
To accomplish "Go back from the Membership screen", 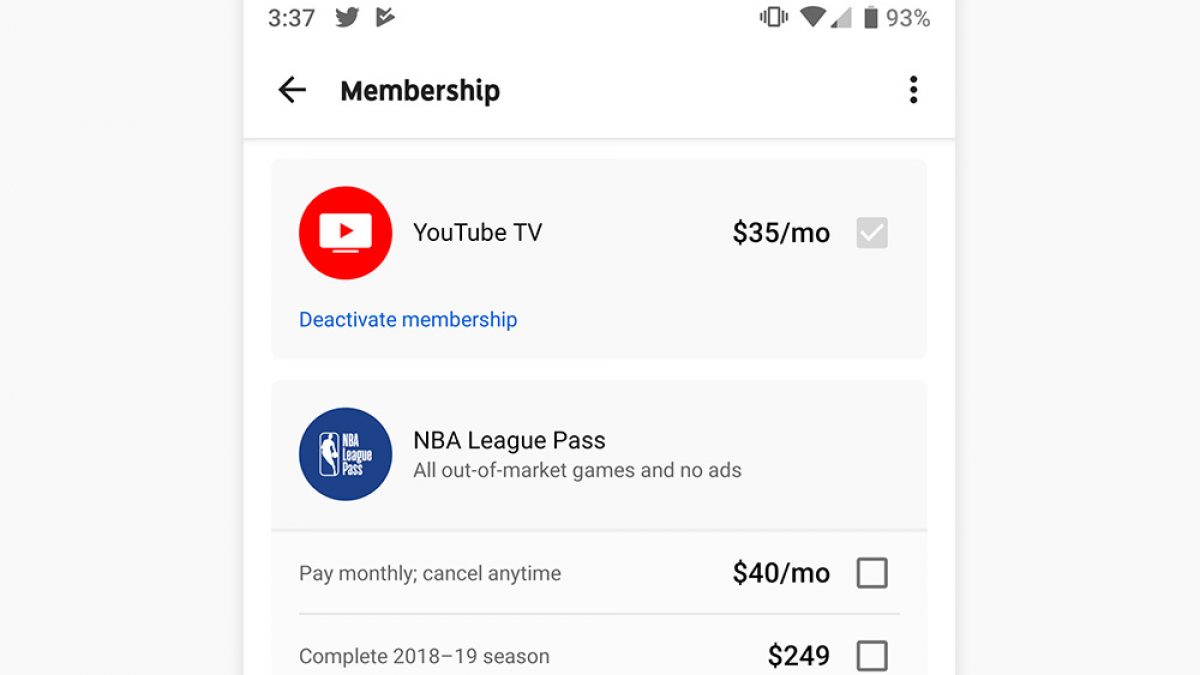I will [x=292, y=90].
